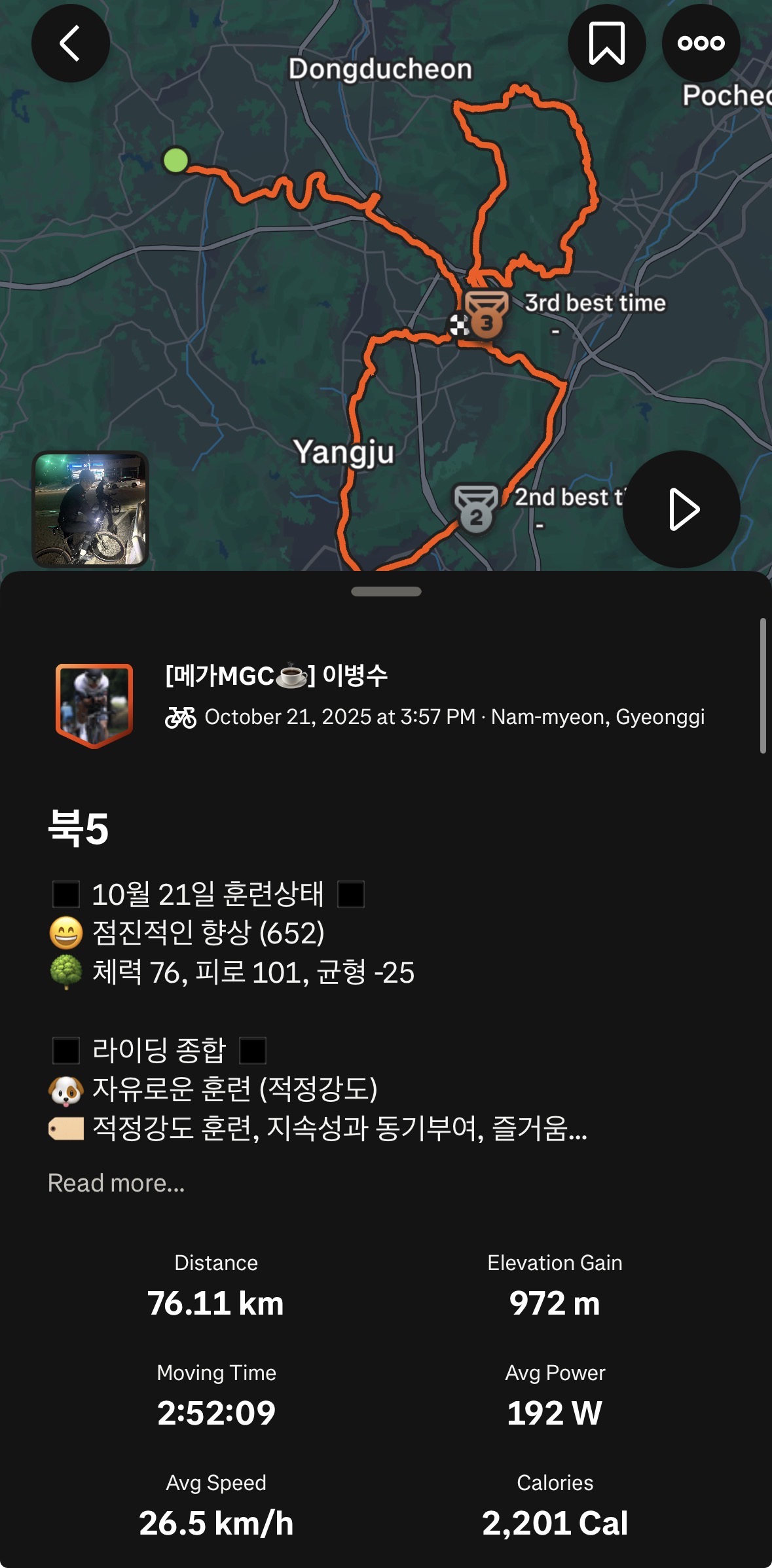This screenshot has width=772, height=1568.
Task: Select the green route start marker
Action: (175, 159)
